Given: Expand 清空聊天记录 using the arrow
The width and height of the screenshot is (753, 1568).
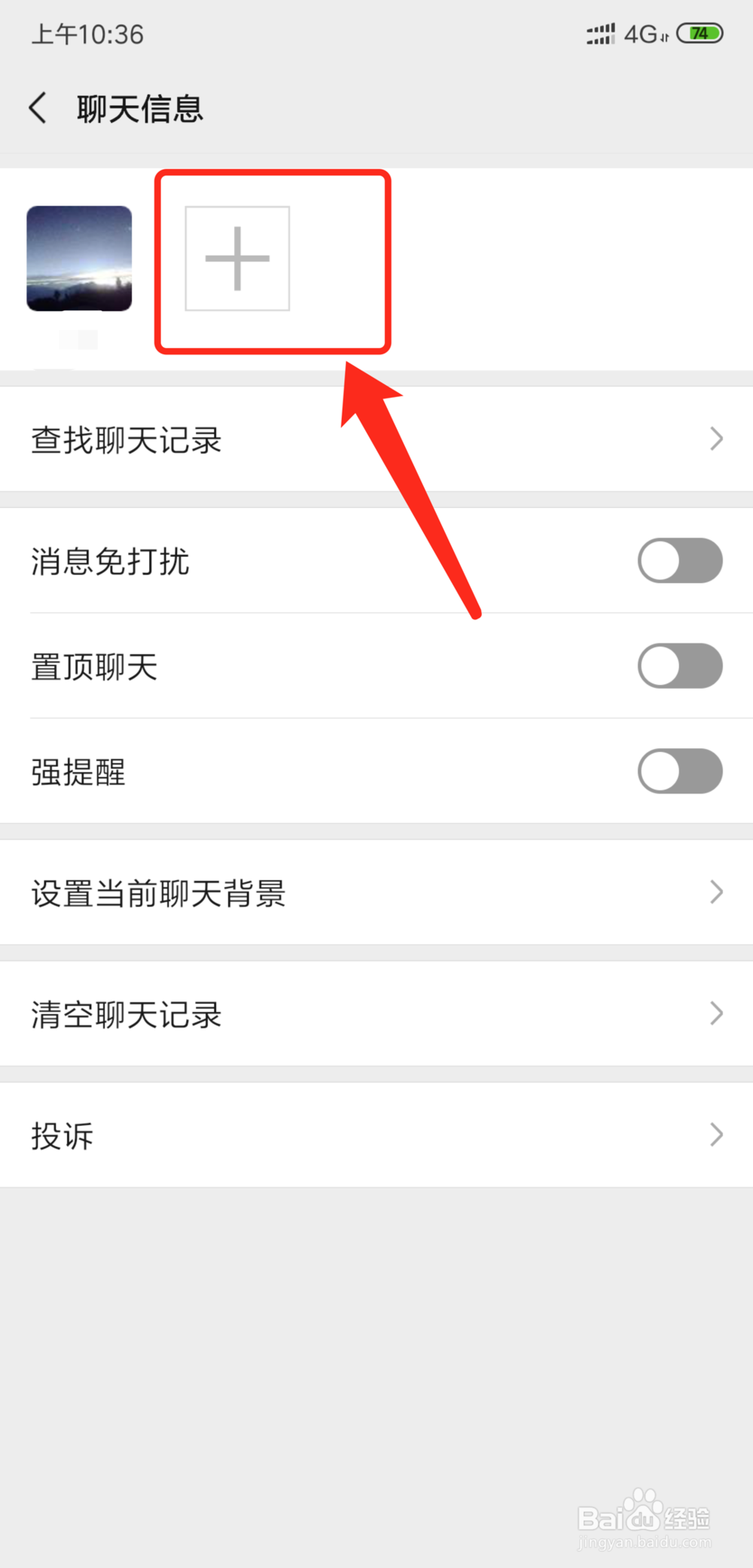Looking at the screenshot, I should pyautogui.click(x=715, y=1013).
